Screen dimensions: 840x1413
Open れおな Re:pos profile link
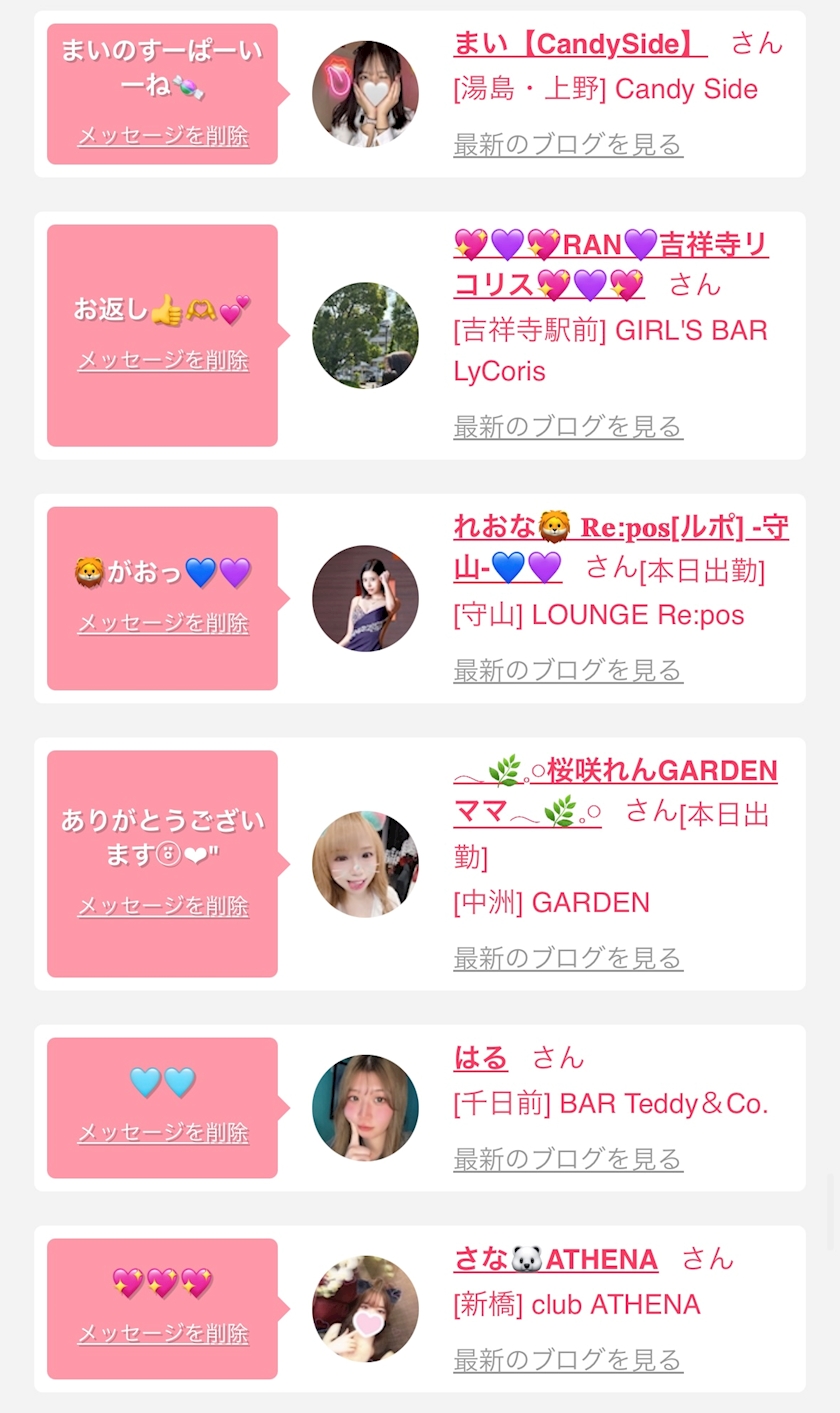click(620, 547)
